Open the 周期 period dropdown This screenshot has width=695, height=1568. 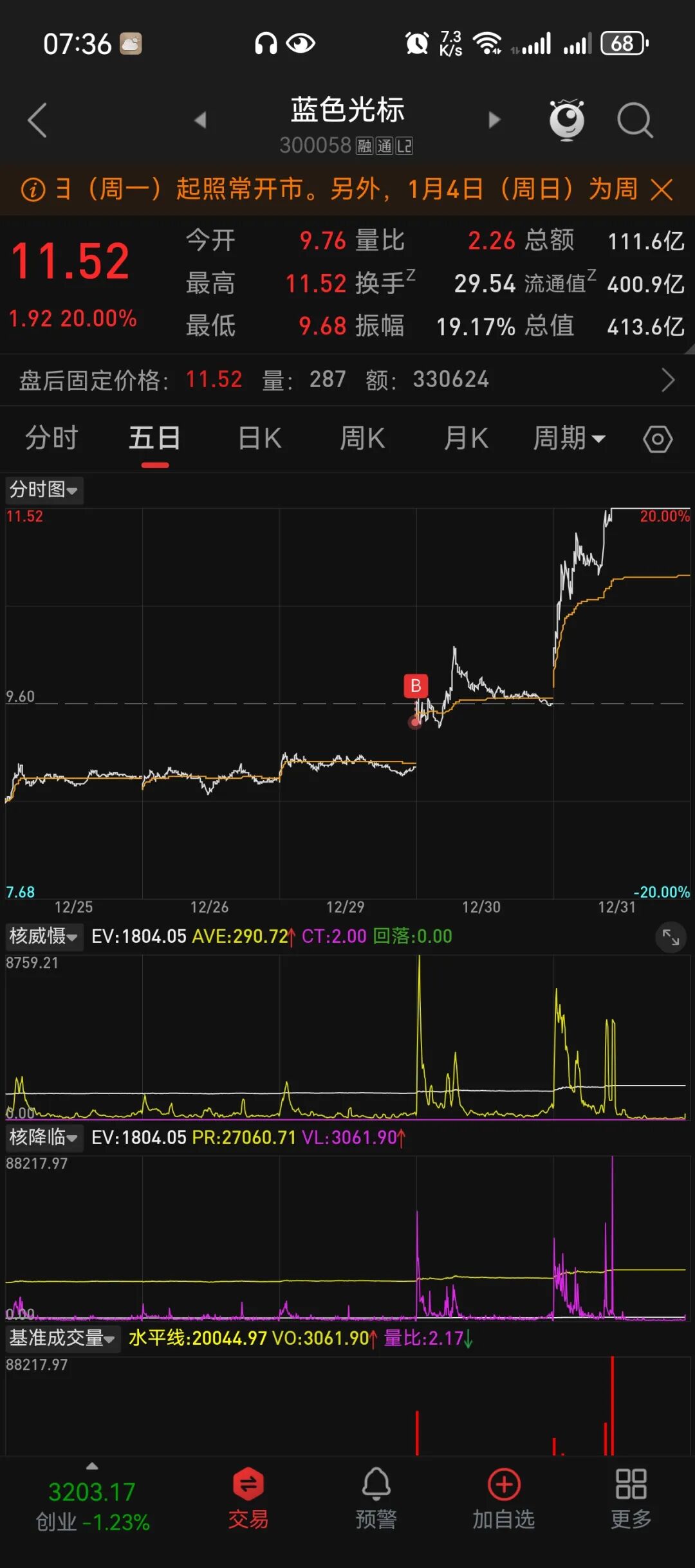click(570, 439)
